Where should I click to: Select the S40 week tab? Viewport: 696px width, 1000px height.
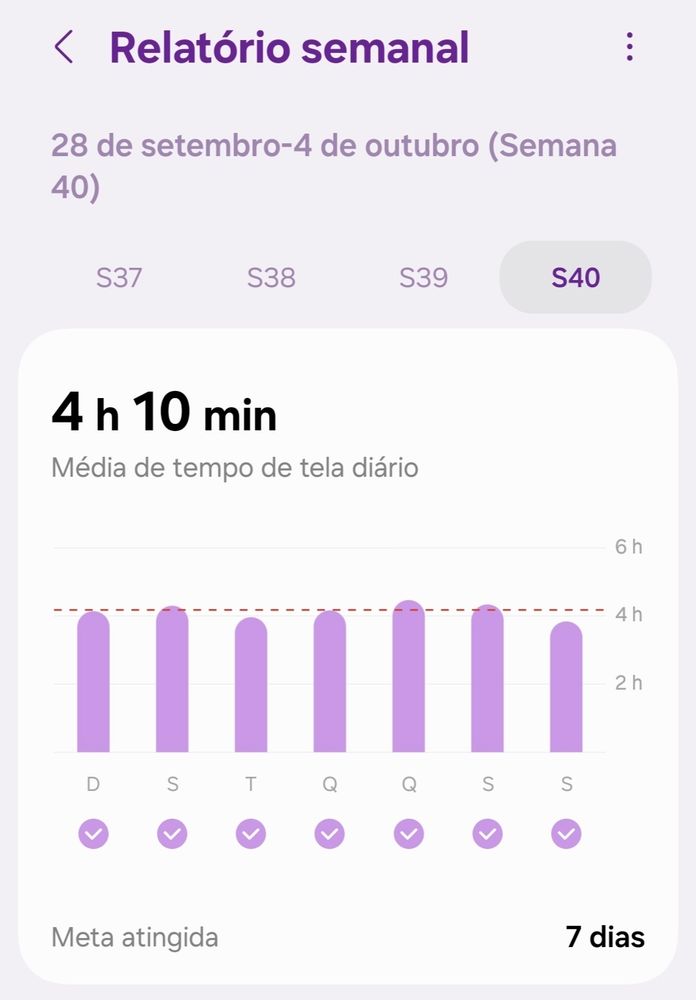(x=575, y=277)
